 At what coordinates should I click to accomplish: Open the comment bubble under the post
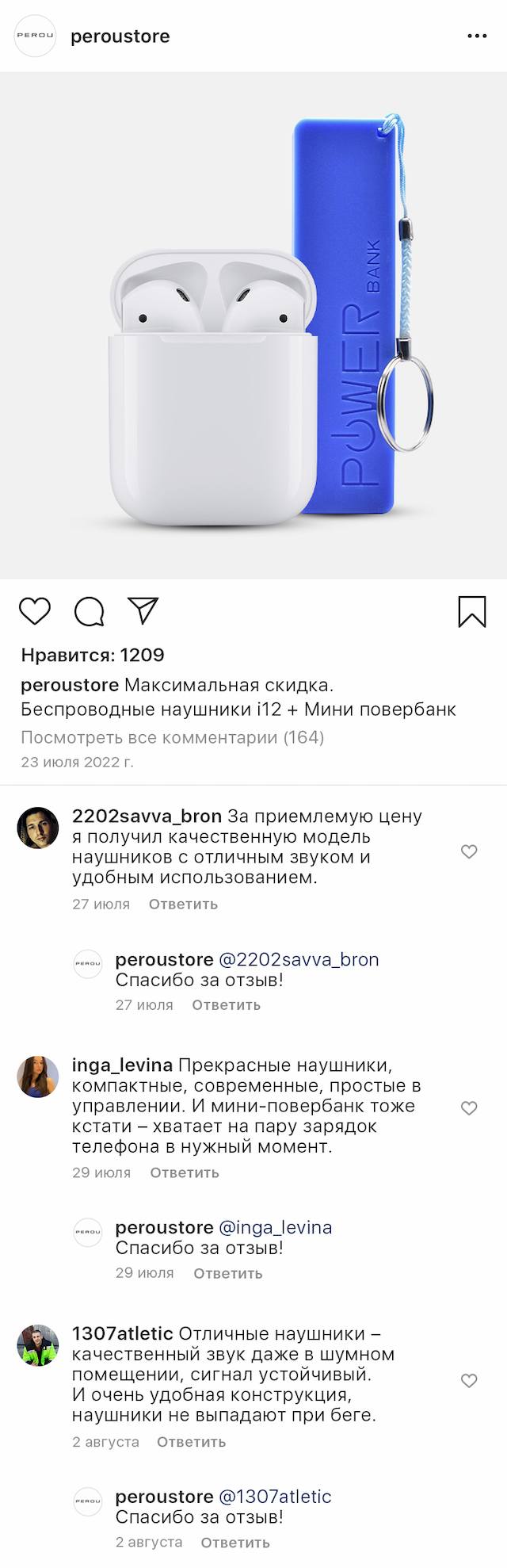point(90,611)
